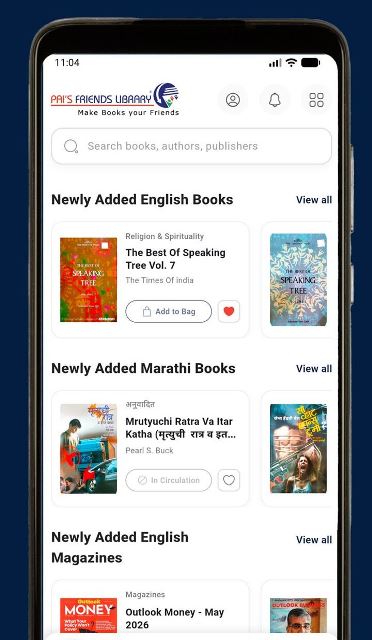Add The Best Of Speaking Tree Vol. 7 to bag

click(169, 311)
